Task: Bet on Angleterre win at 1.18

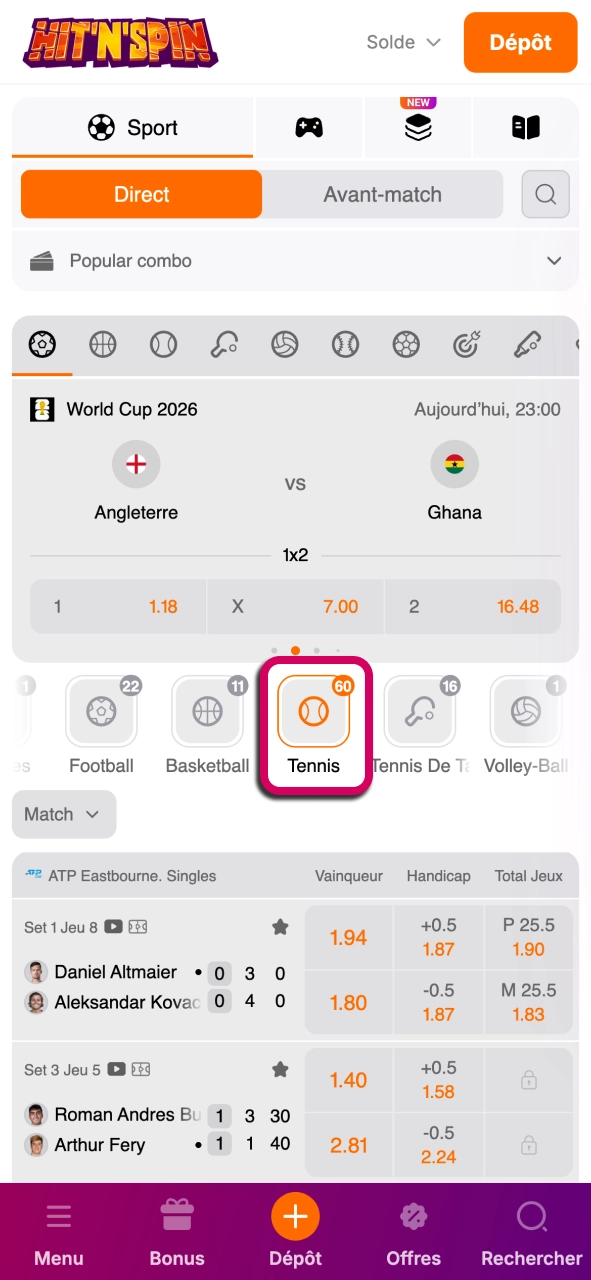Action: pos(118,606)
